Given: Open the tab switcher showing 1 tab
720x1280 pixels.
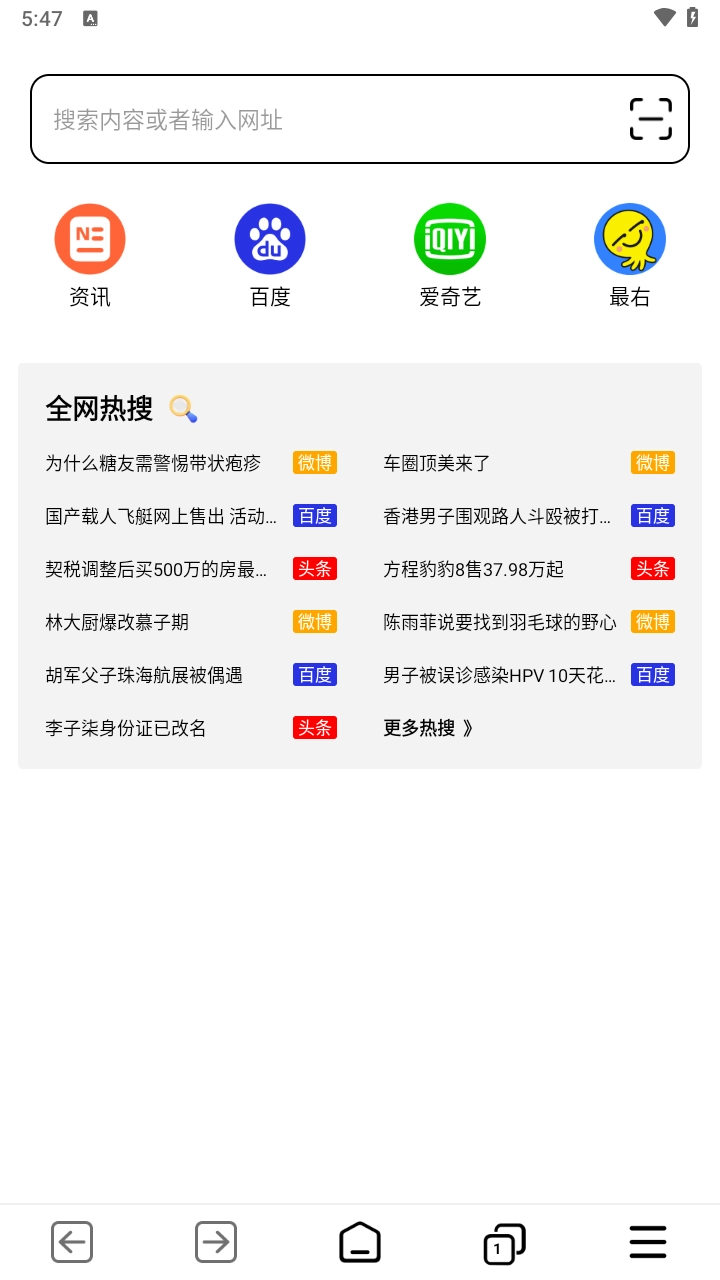Looking at the screenshot, I should (x=504, y=1243).
